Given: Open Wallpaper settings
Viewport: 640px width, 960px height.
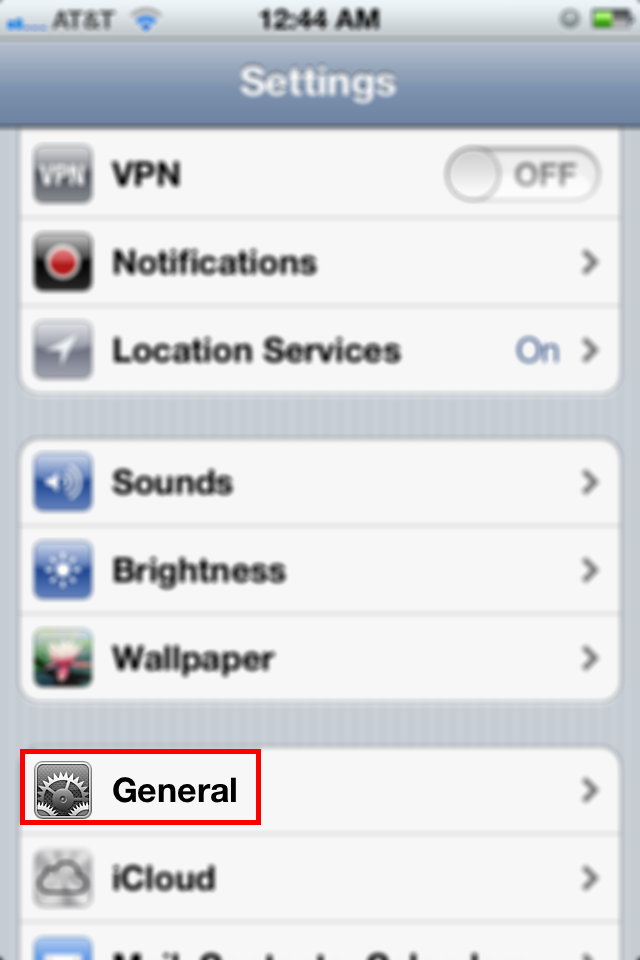Looking at the screenshot, I should (319, 659).
